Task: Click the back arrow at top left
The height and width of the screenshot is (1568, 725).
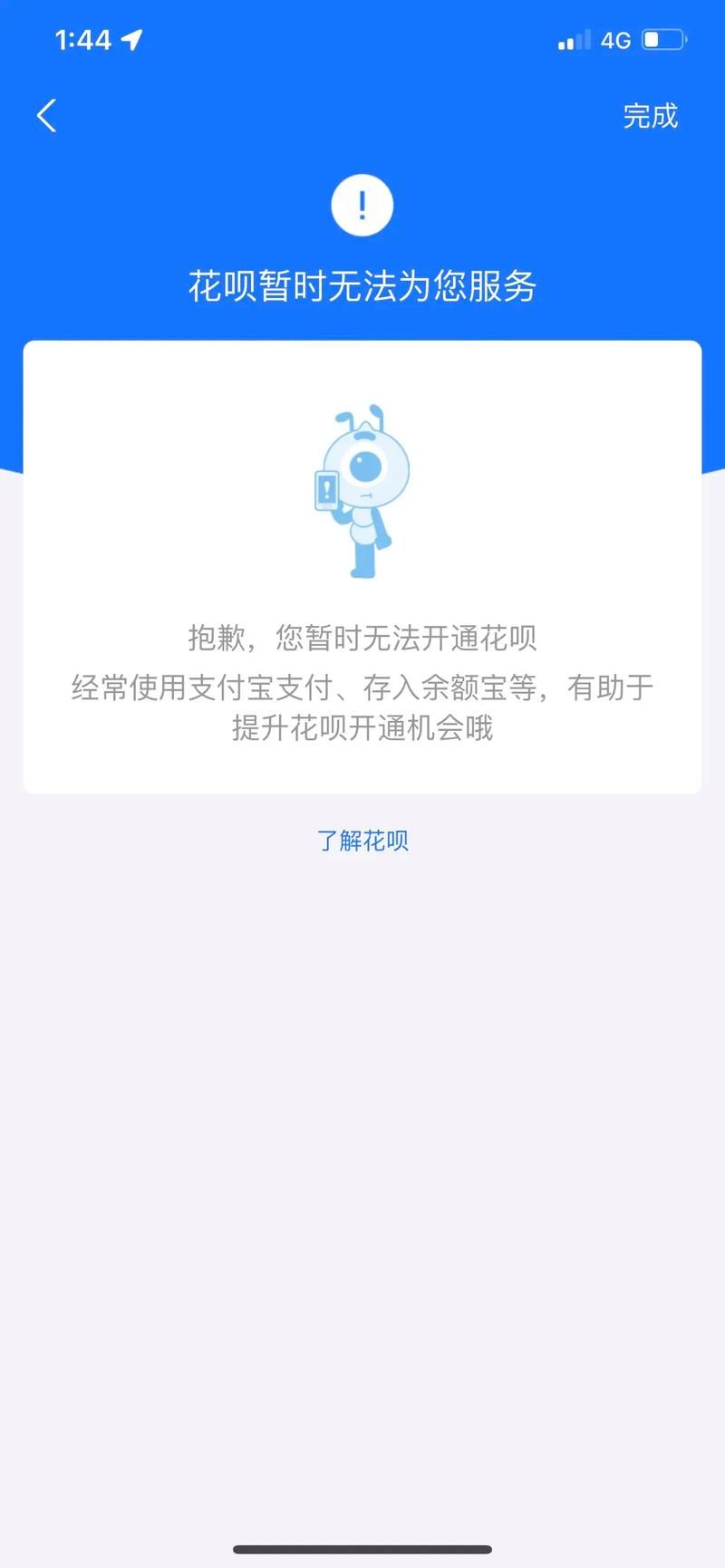Action: [45, 116]
